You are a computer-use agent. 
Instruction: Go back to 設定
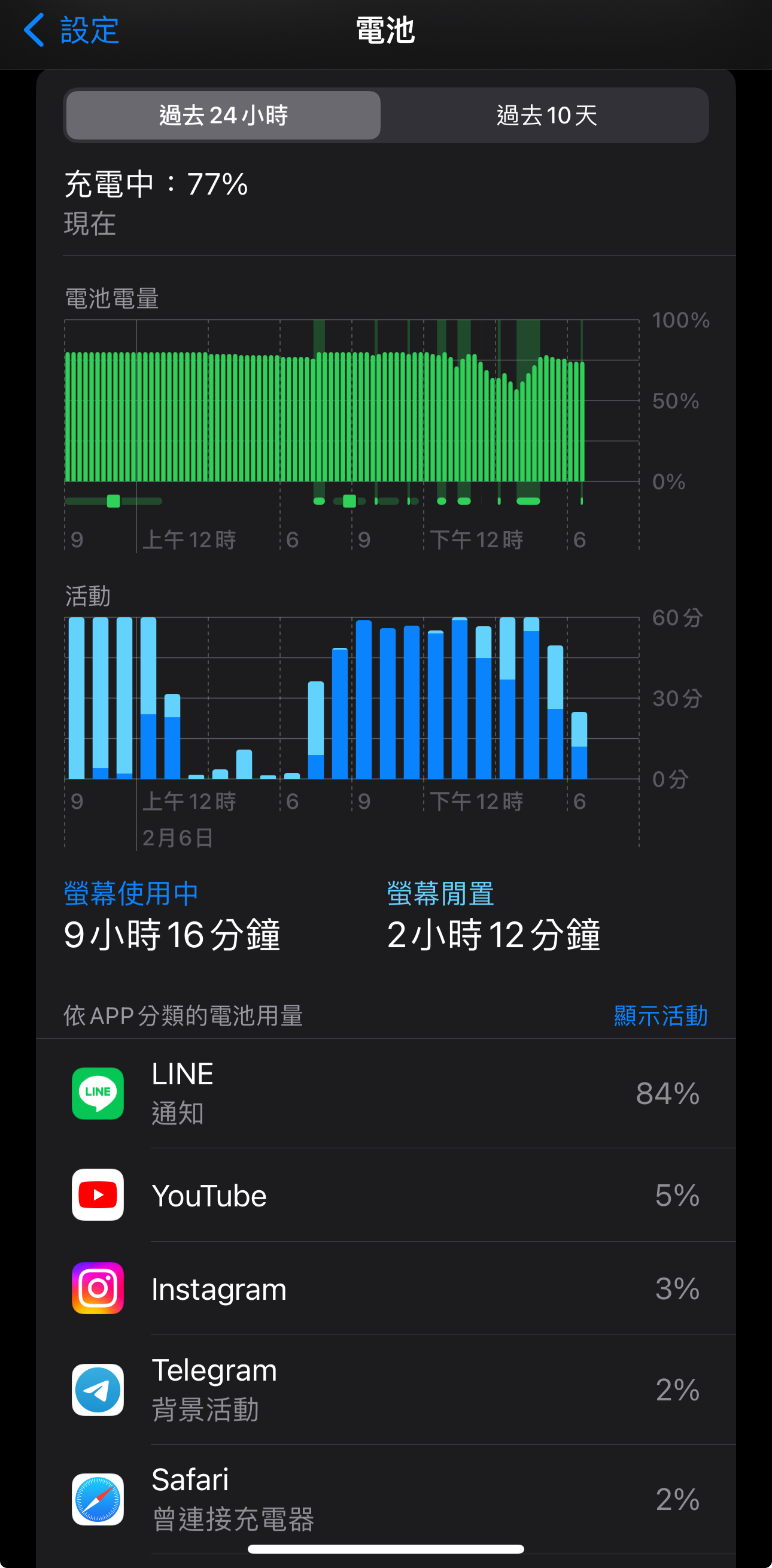pos(71,30)
